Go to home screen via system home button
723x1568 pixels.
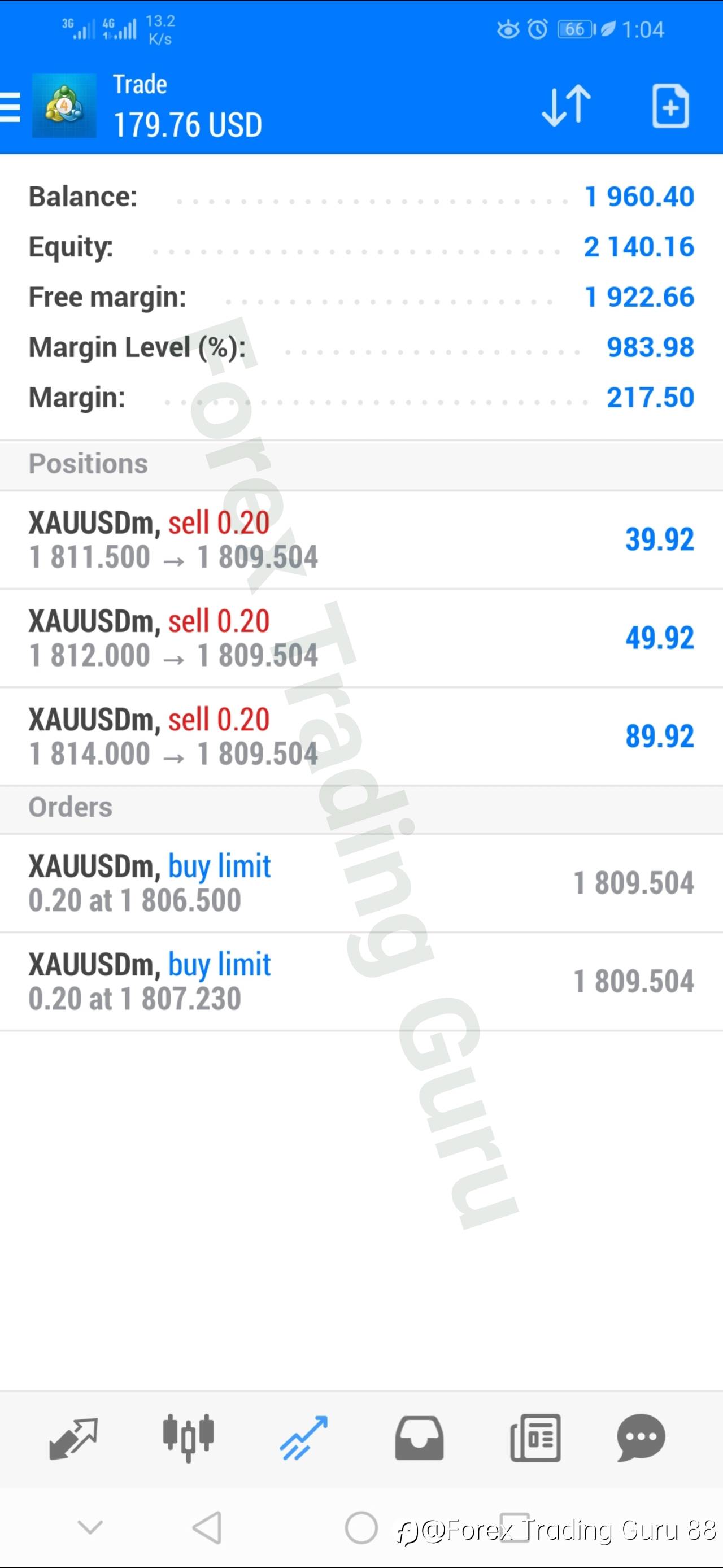click(x=361, y=1527)
